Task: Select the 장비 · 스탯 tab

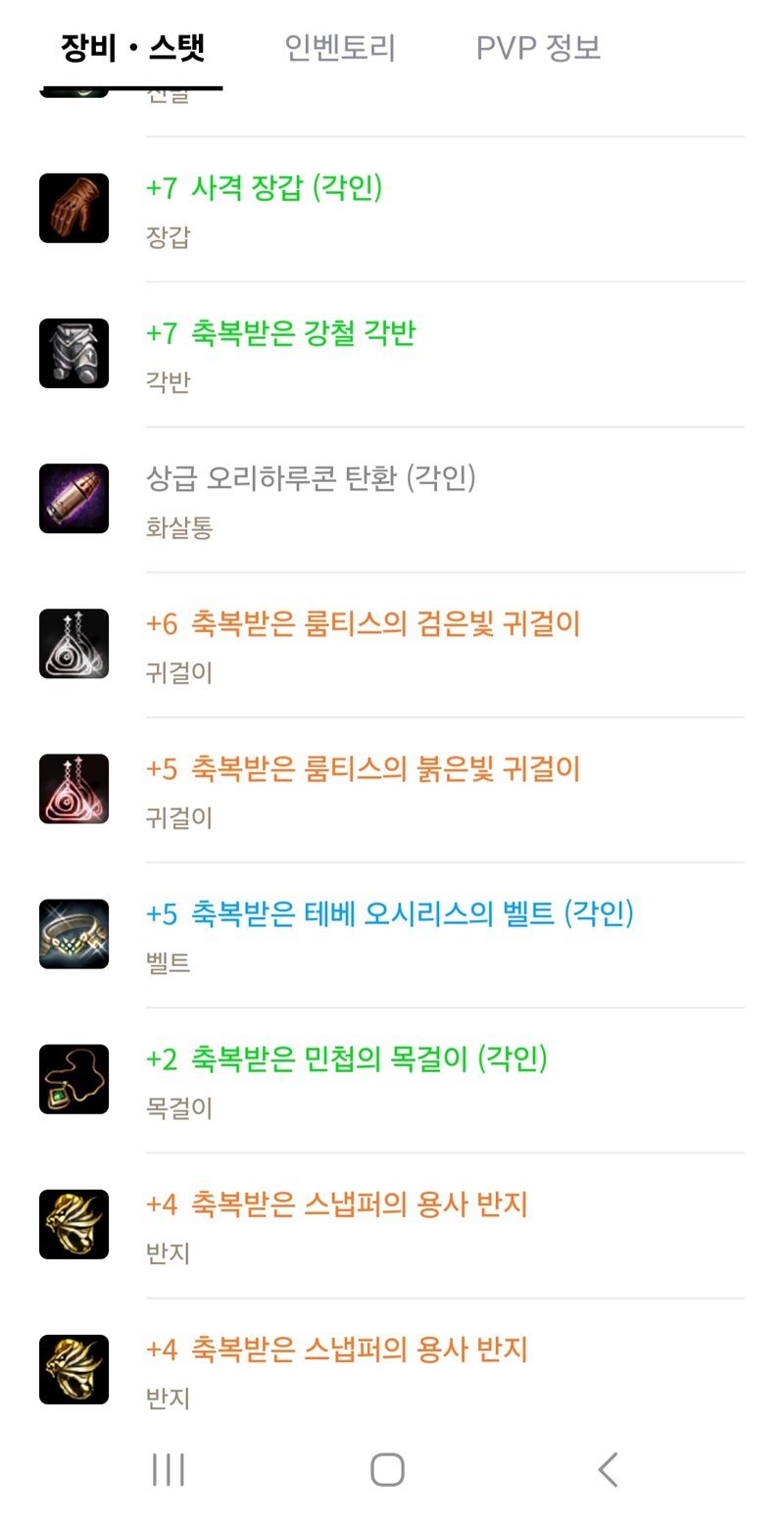Action: click(x=132, y=47)
